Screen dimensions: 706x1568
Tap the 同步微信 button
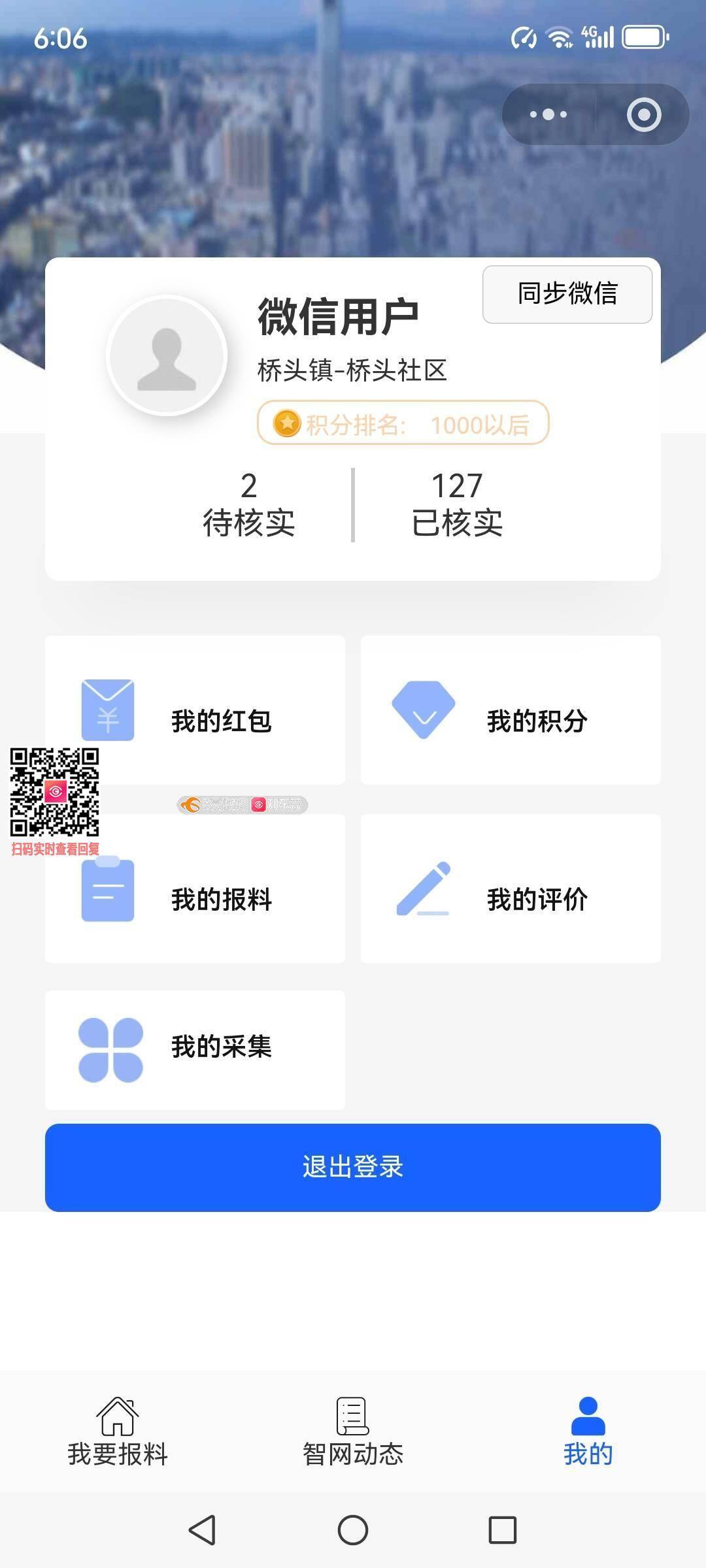[567, 294]
